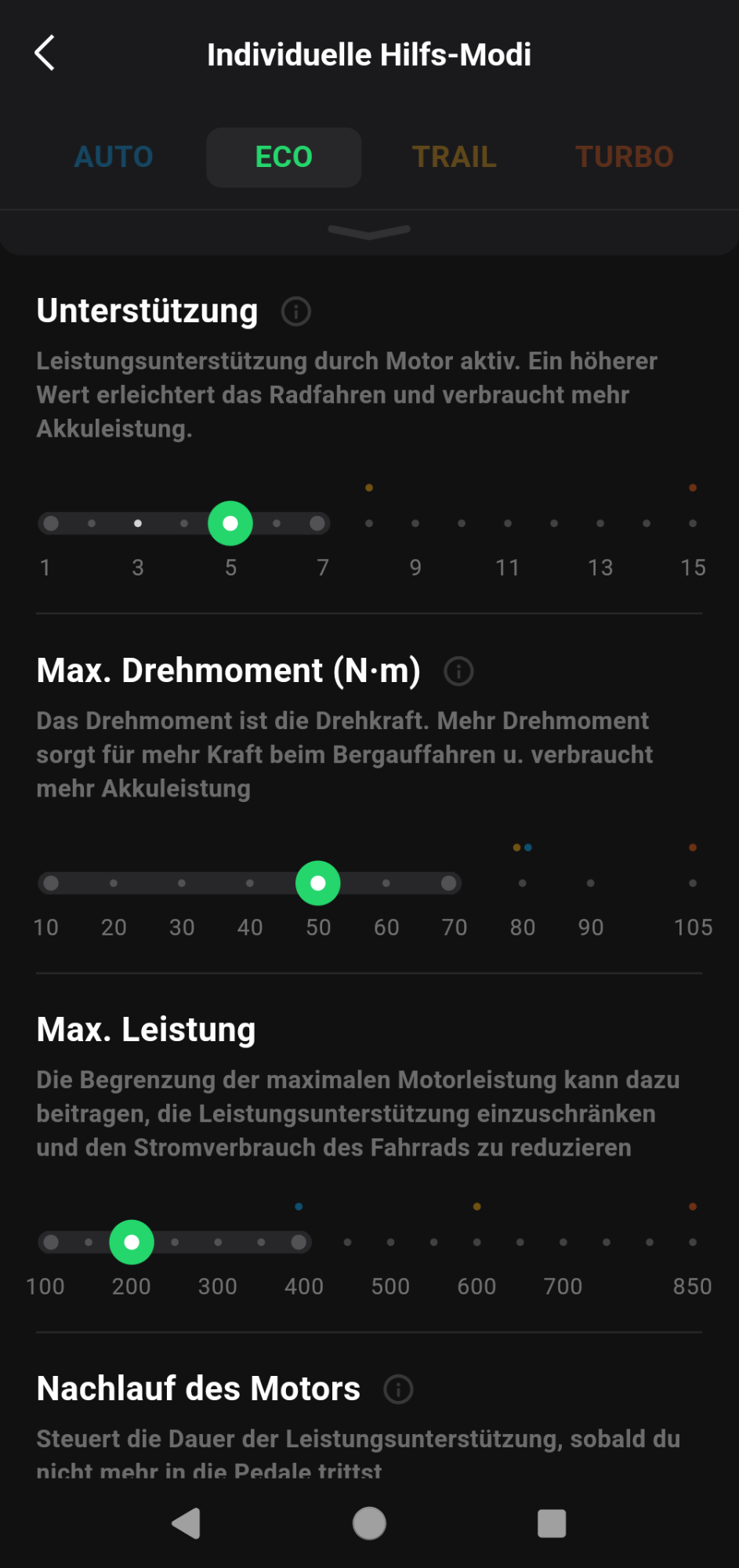Open recent apps from the navigation bar
The height and width of the screenshot is (1568, 739).
[x=552, y=1523]
